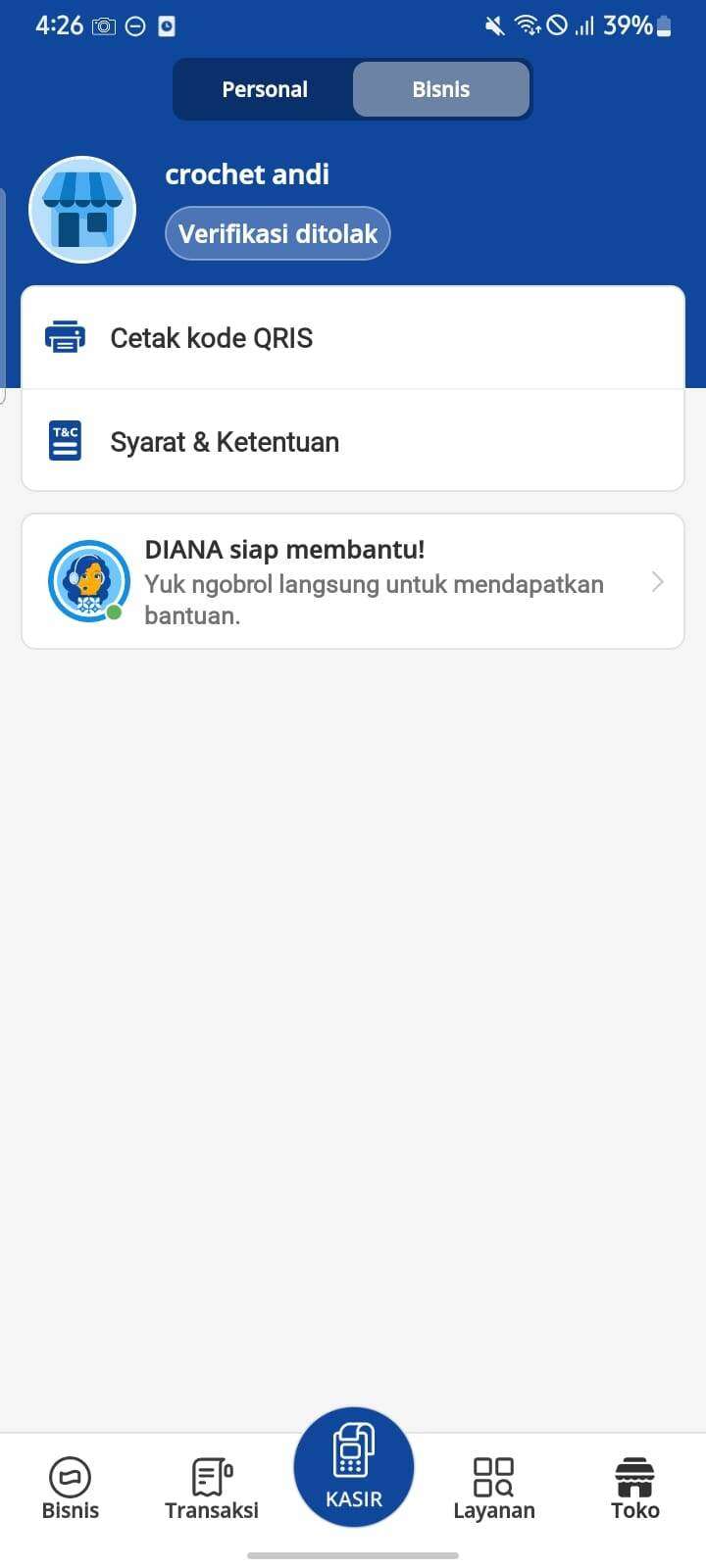Open Syarat & Ketentuan
Image resolution: width=706 pixels, height=1568 pixels.
[353, 441]
